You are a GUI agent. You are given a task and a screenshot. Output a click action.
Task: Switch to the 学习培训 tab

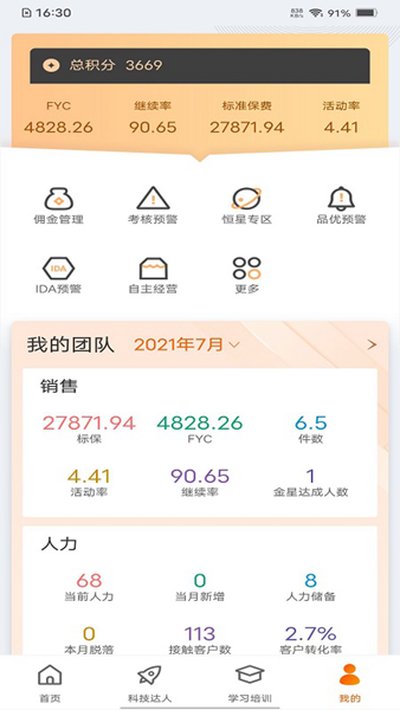[250, 683]
